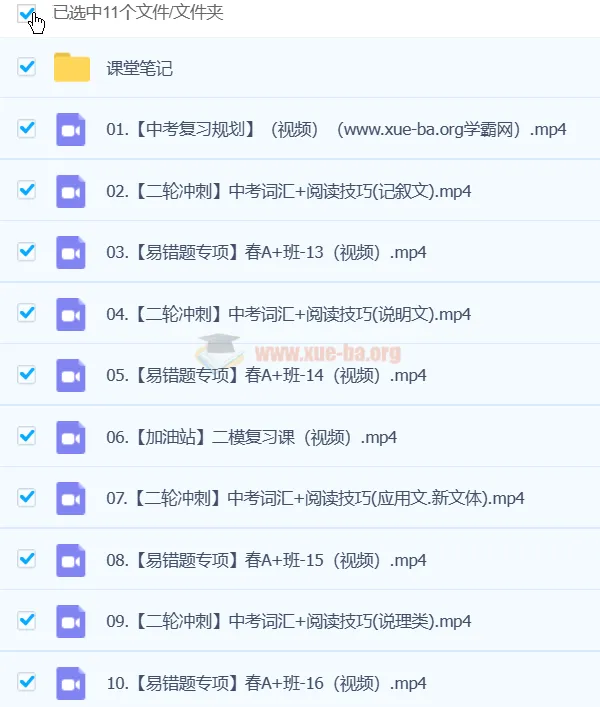
Task: Untick the checkbox for 05.【易错题专项】春A+班-14
Action: point(27,374)
